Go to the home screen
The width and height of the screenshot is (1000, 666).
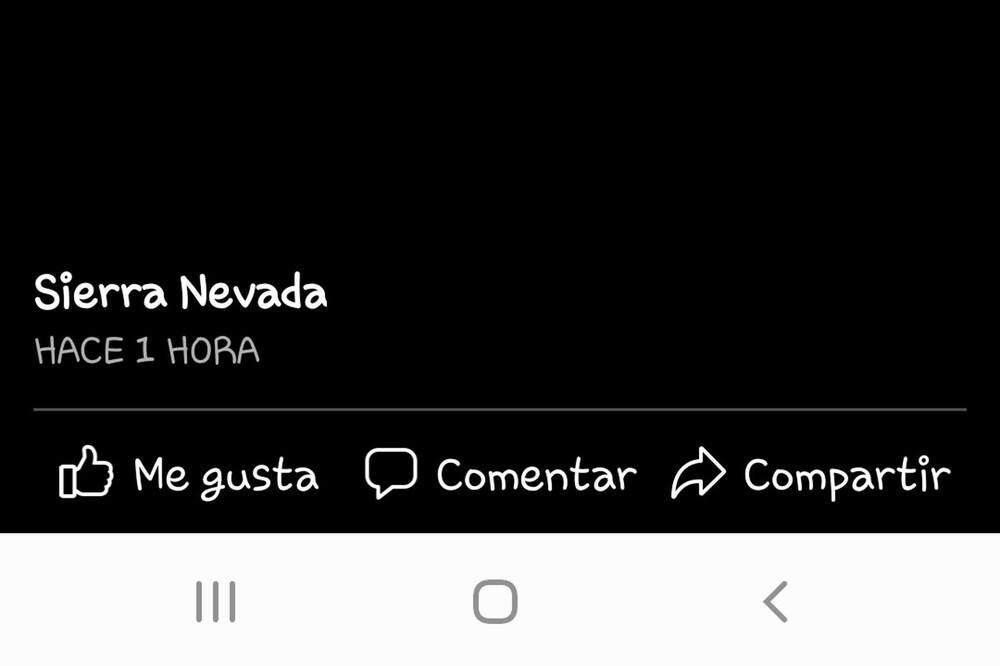[495, 602]
